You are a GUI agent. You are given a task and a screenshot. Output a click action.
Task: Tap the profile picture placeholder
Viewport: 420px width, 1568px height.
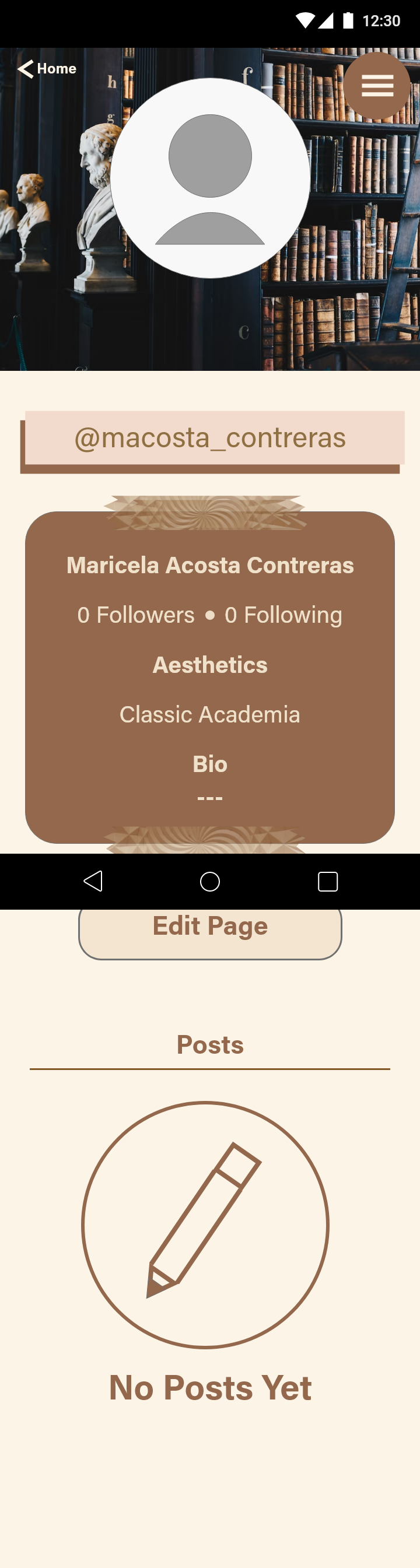[x=210, y=178]
